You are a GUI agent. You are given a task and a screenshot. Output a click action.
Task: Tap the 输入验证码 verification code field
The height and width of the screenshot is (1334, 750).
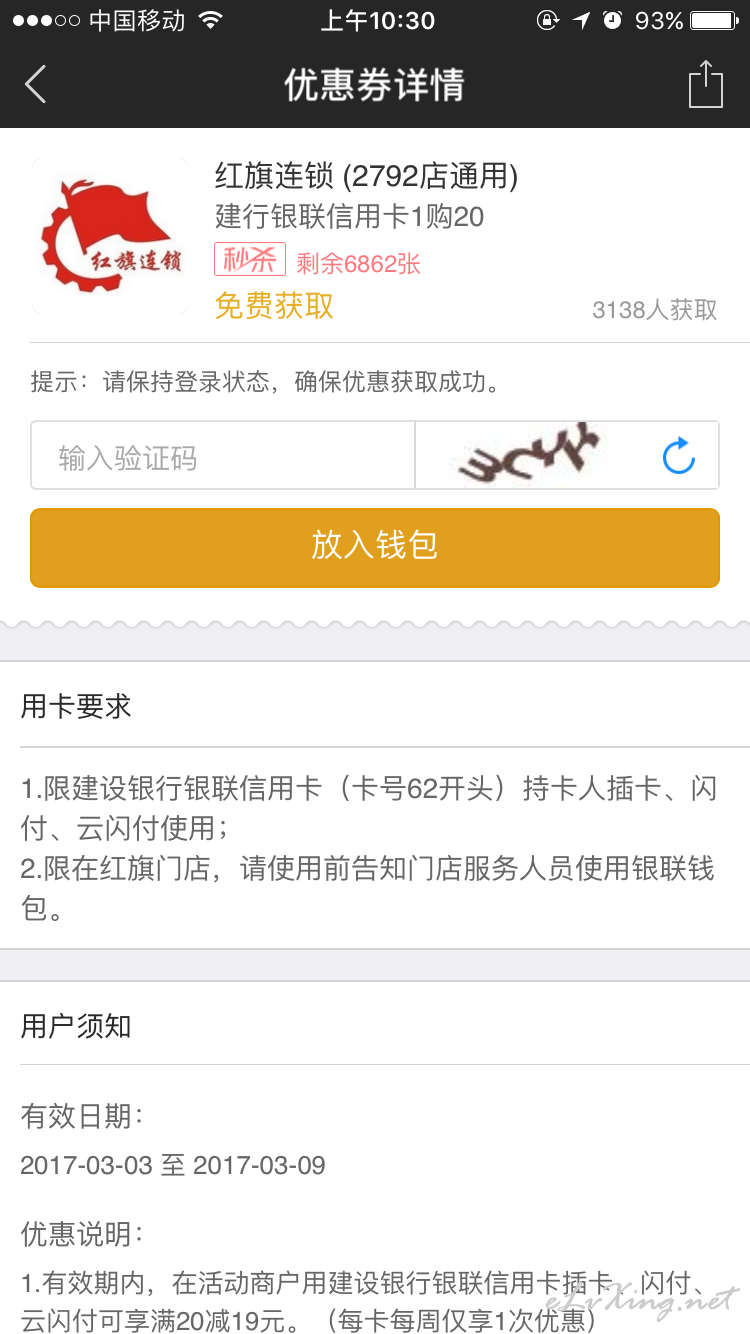tap(223, 456)
